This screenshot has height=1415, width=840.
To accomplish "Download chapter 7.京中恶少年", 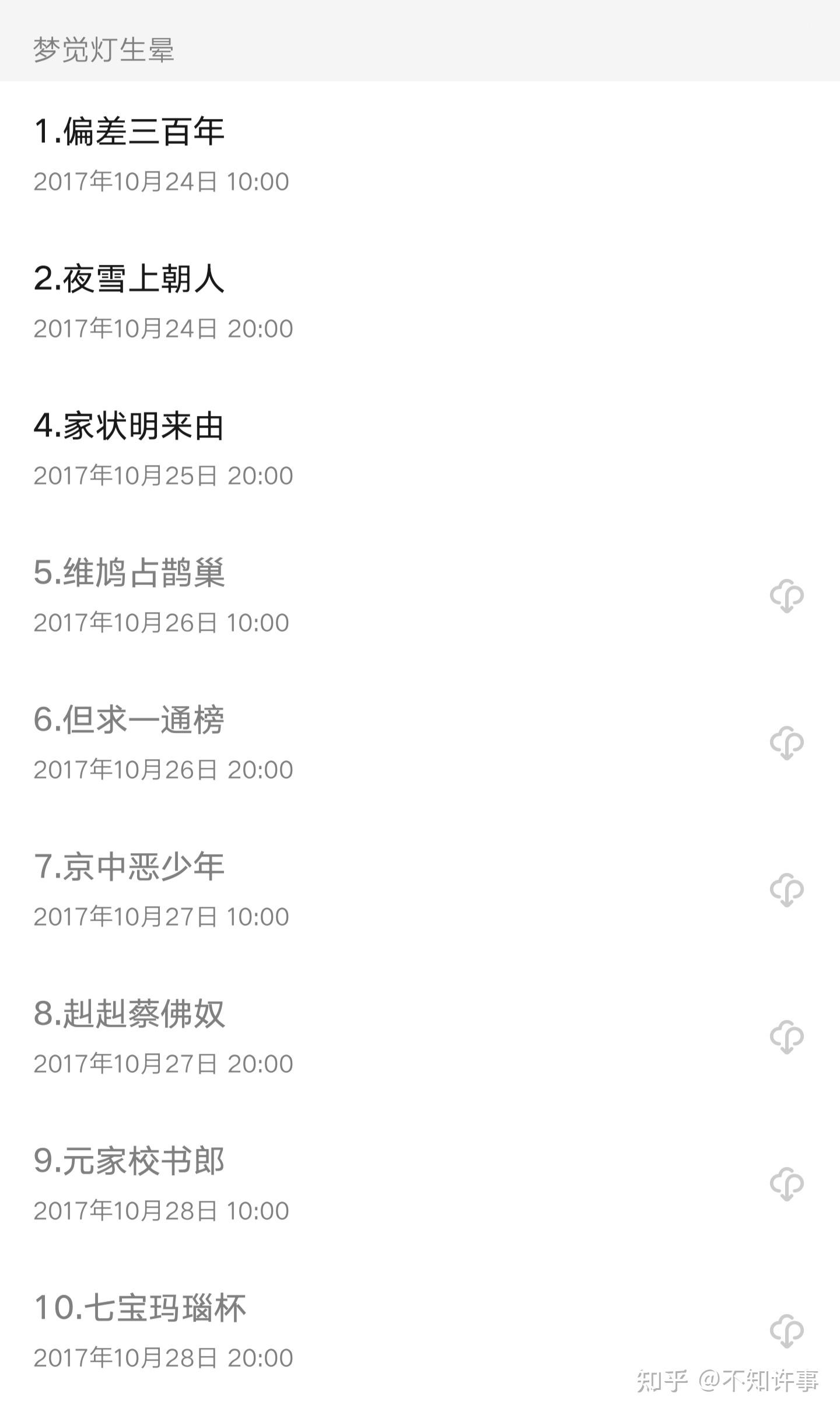I will (x=787, y=890).
